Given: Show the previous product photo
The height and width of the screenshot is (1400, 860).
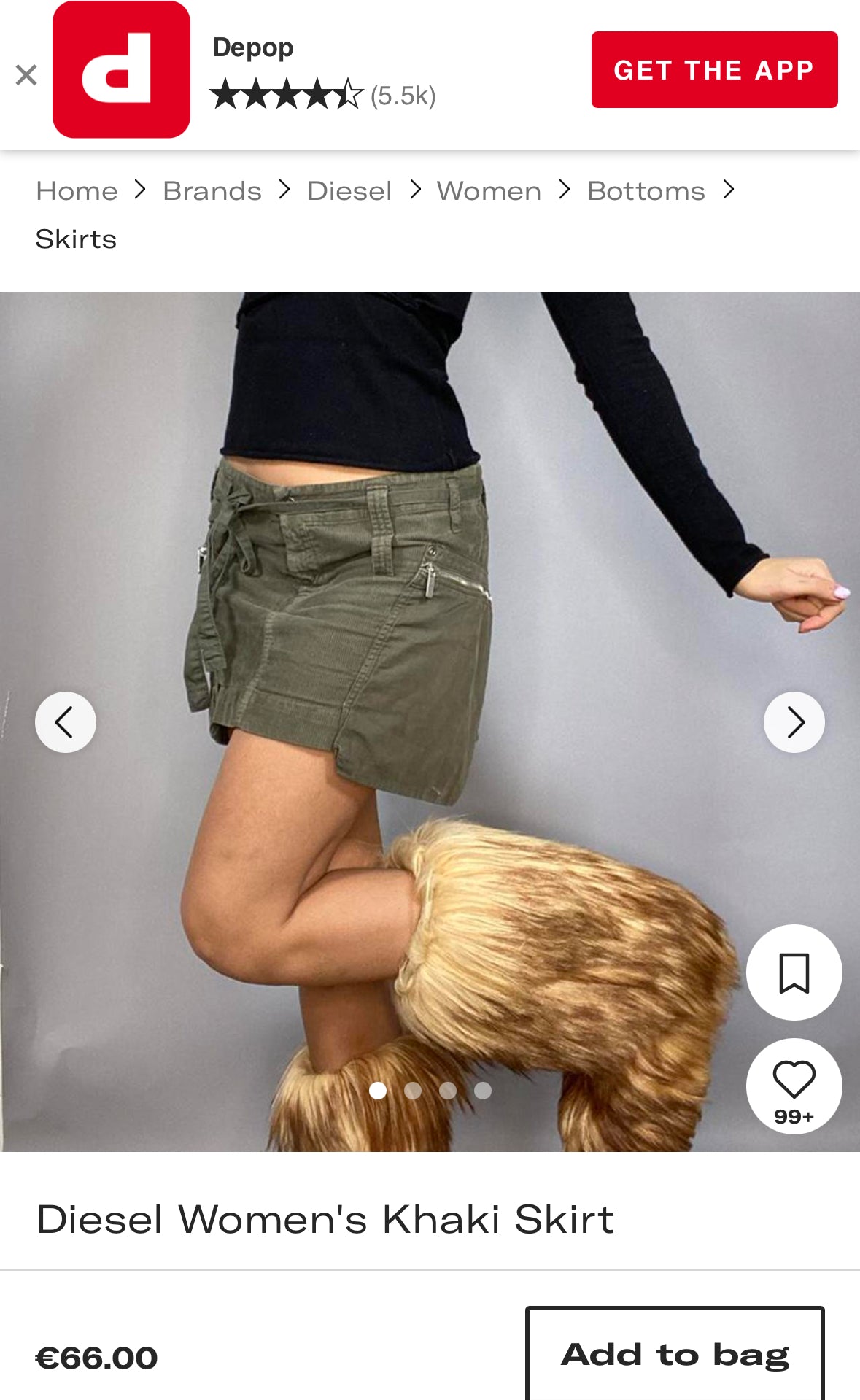Looking at the screenshot, I should click(65, 722).
